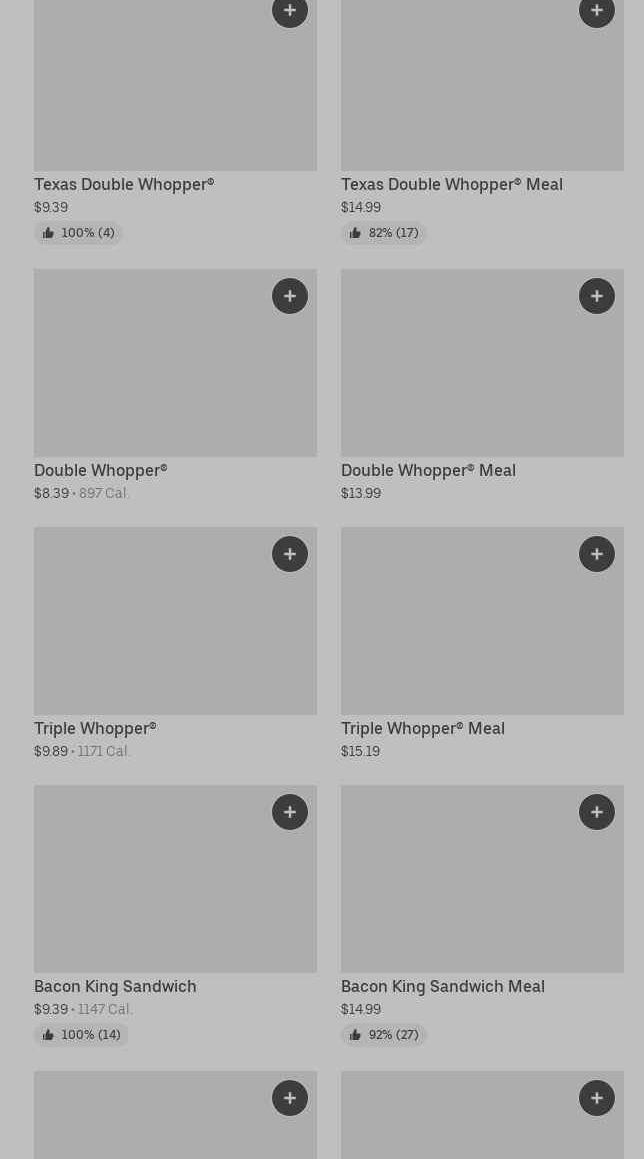Add Triple Whopper to the cart

[290, 554]
